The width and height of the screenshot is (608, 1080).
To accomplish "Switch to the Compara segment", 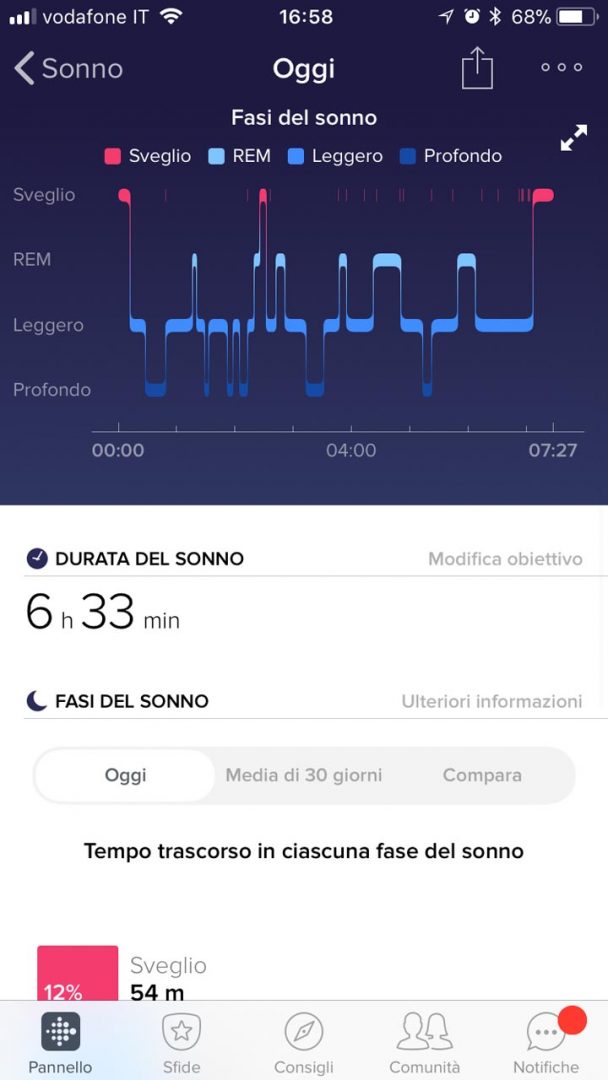I will coord(482,775).
